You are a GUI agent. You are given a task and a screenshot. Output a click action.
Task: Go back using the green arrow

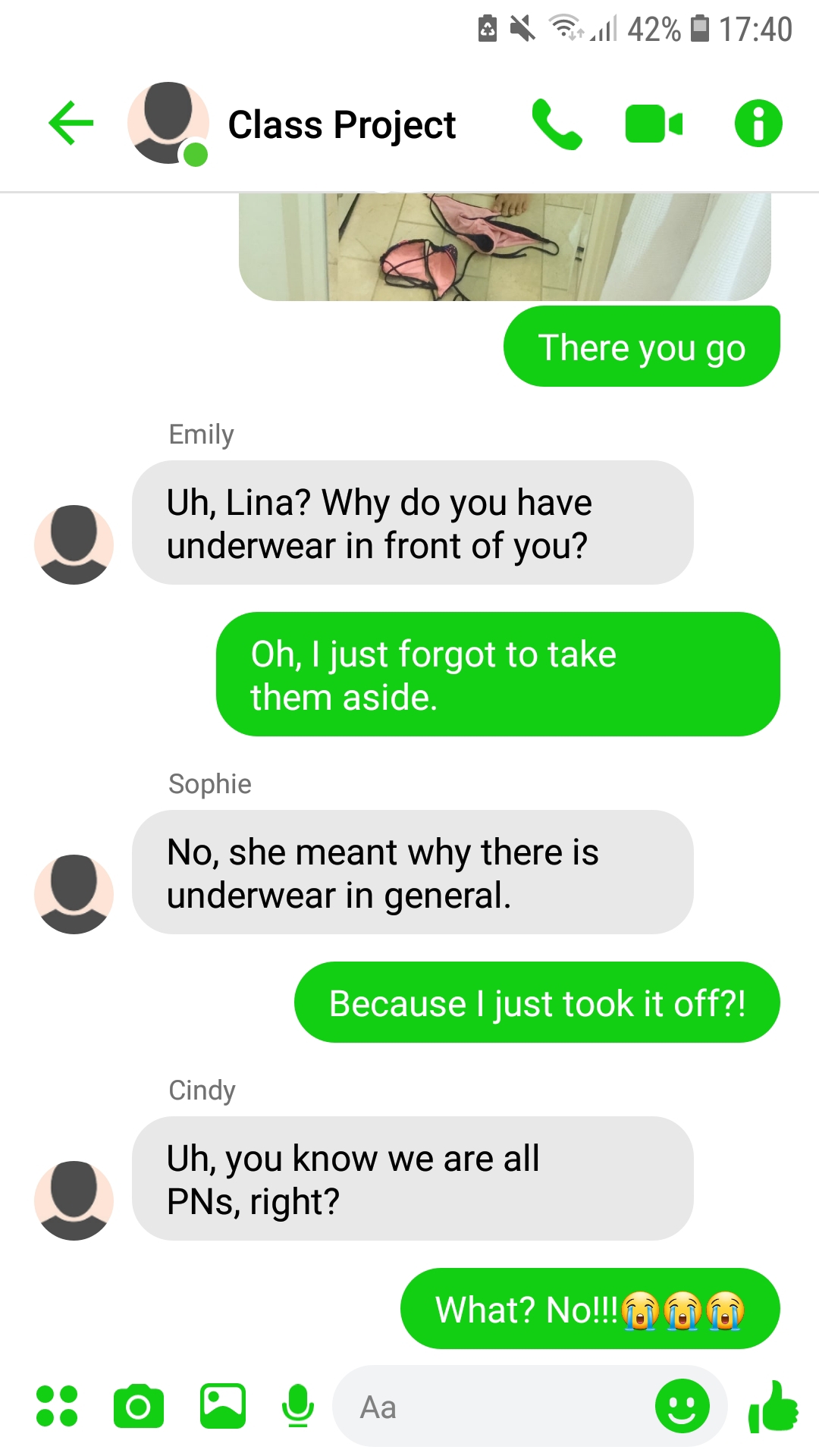point(71,123)
